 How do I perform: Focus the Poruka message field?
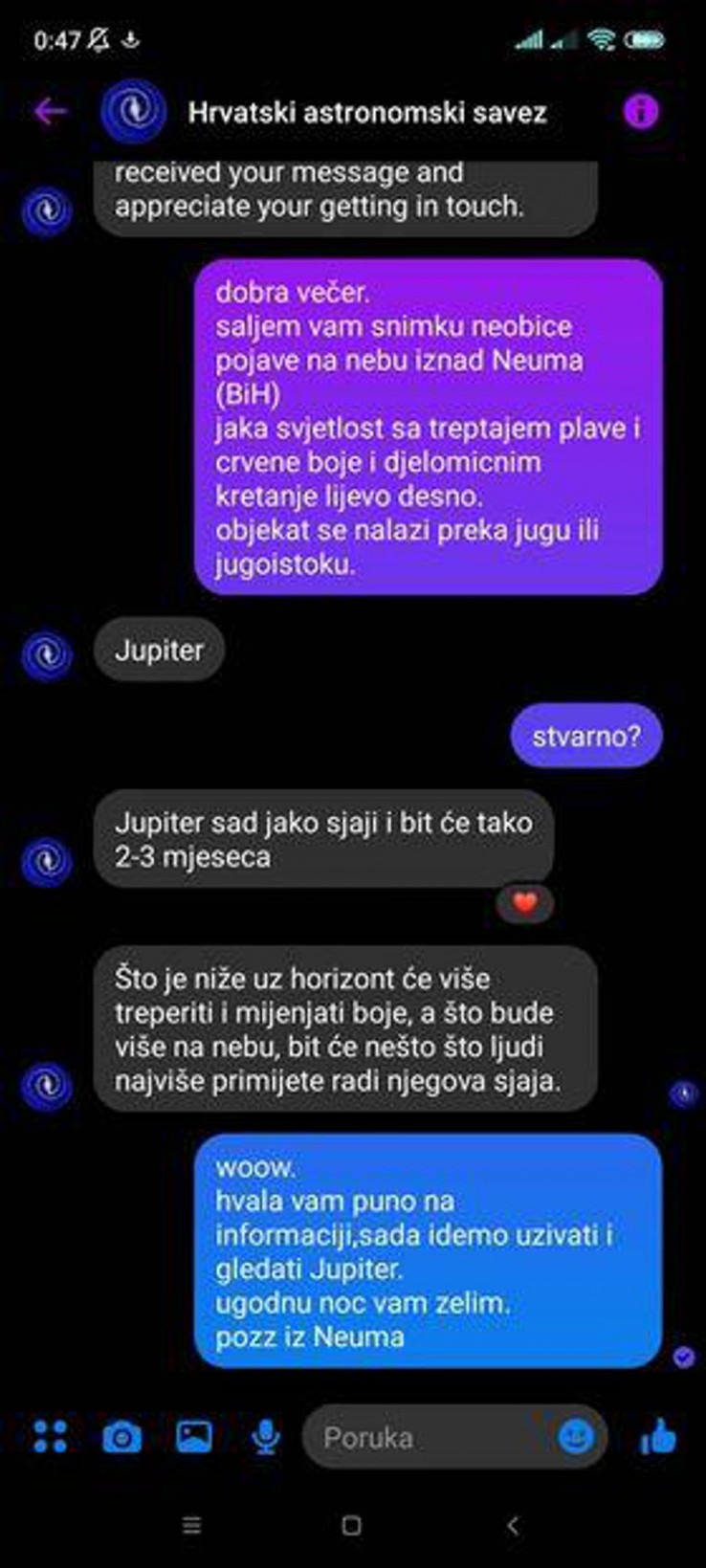point(430,1437)
